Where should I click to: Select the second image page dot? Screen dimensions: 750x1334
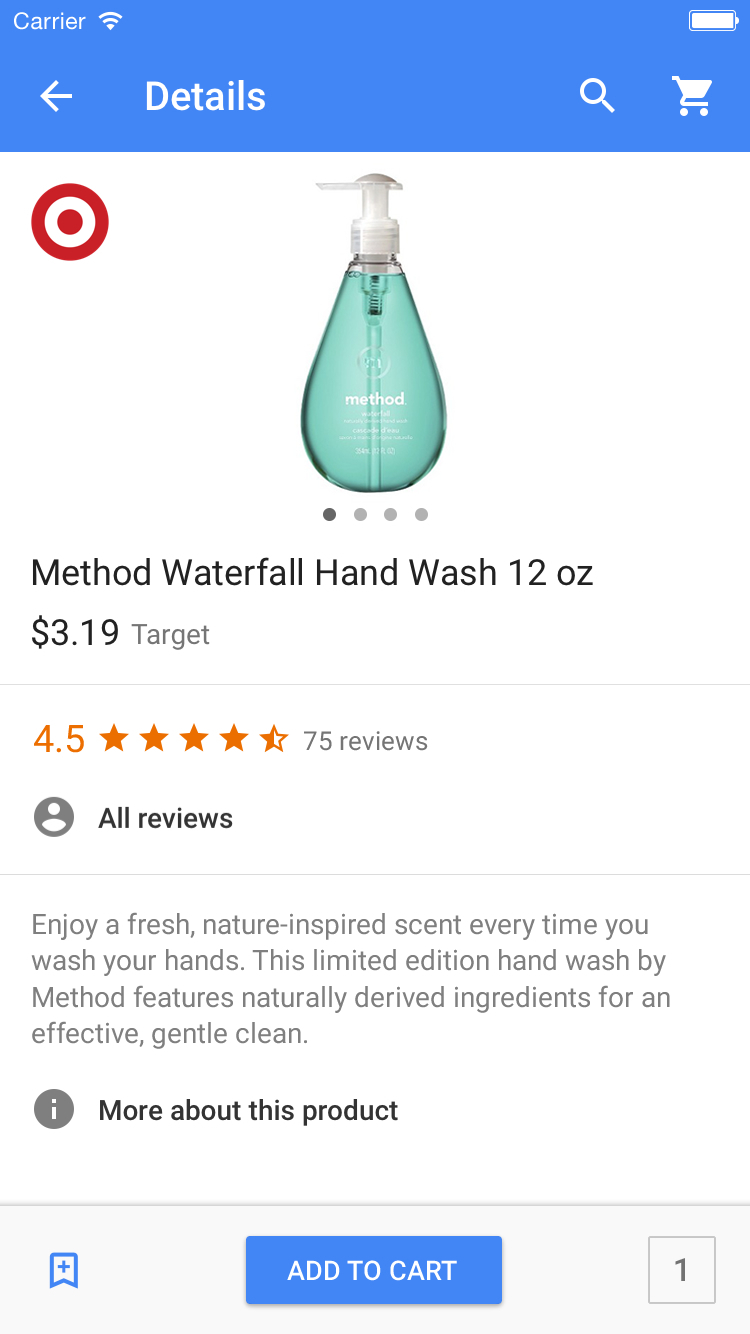pos(360,515)
